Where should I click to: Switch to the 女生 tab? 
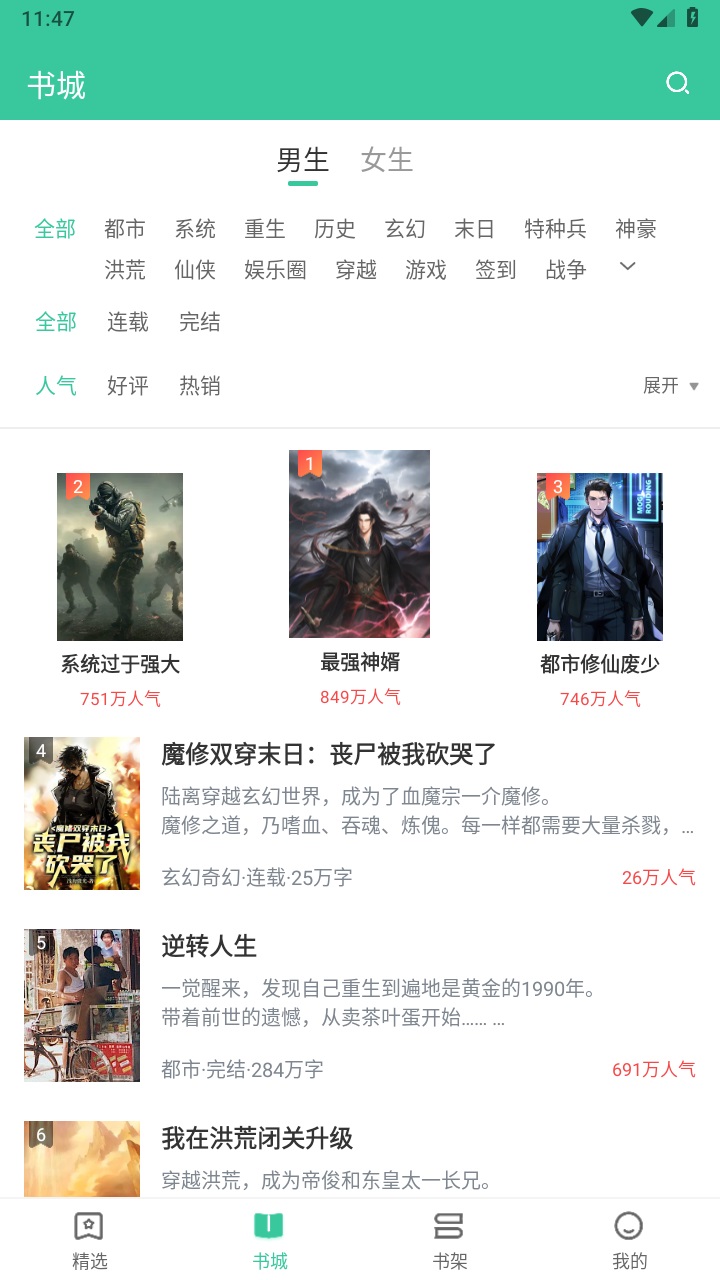(387, 160)
